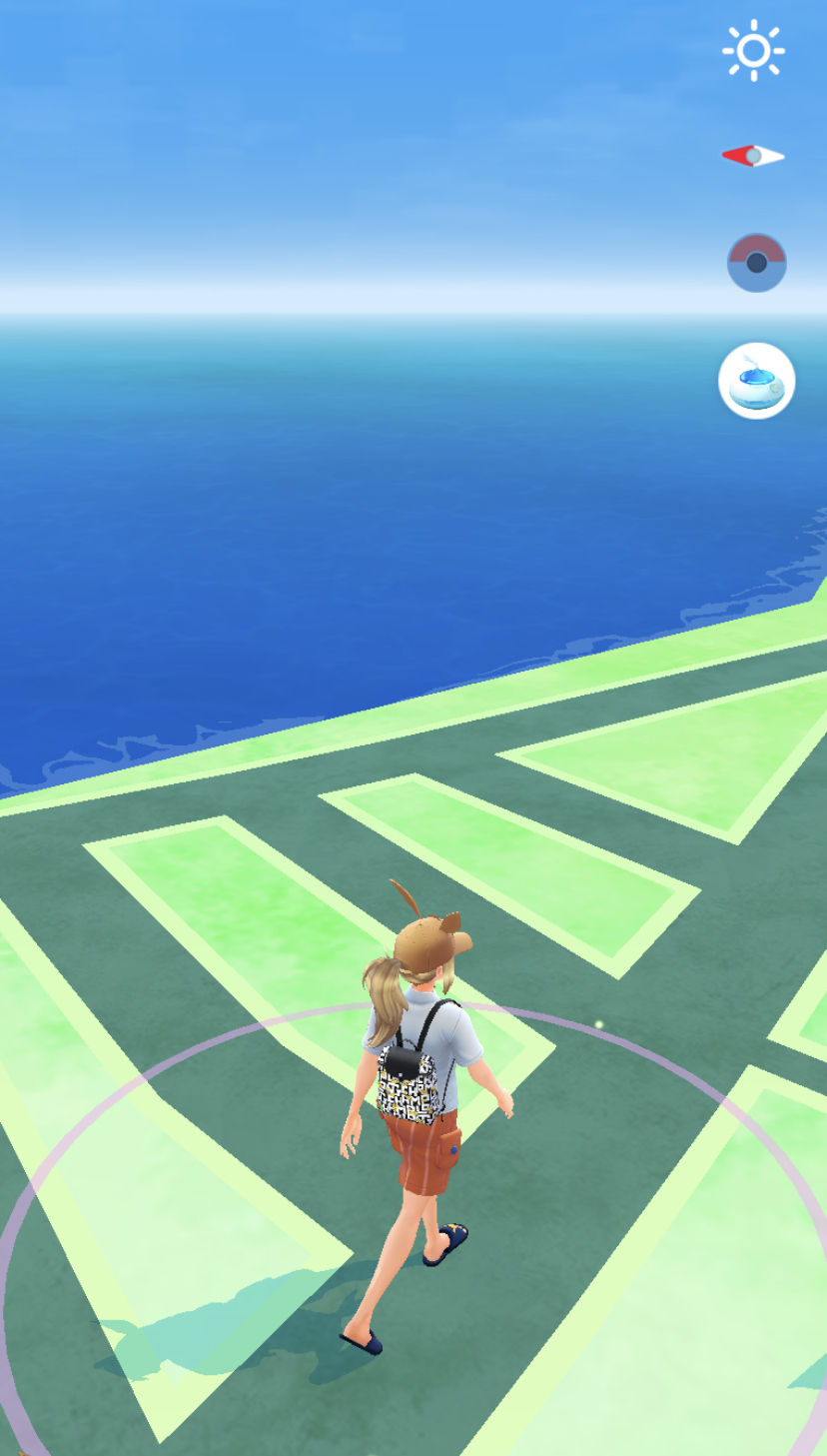Tap the faded Poké Ball button
Viewport: 827px width, 1456px height.
point(756,263)
